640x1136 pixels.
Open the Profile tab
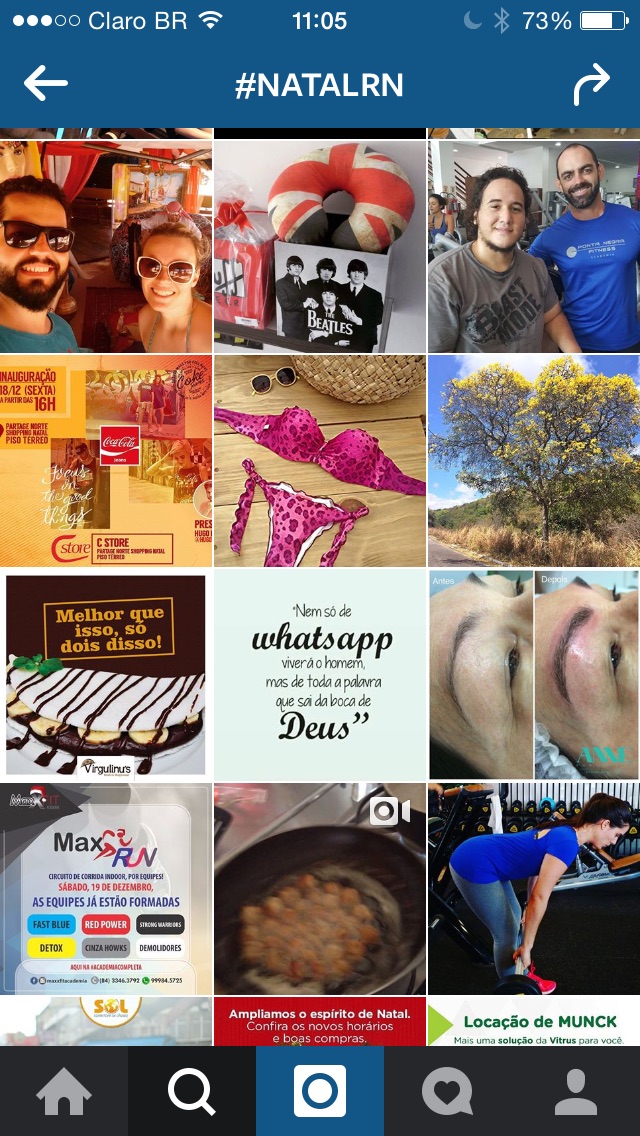pyautogui.click(x=576, y=1091)
